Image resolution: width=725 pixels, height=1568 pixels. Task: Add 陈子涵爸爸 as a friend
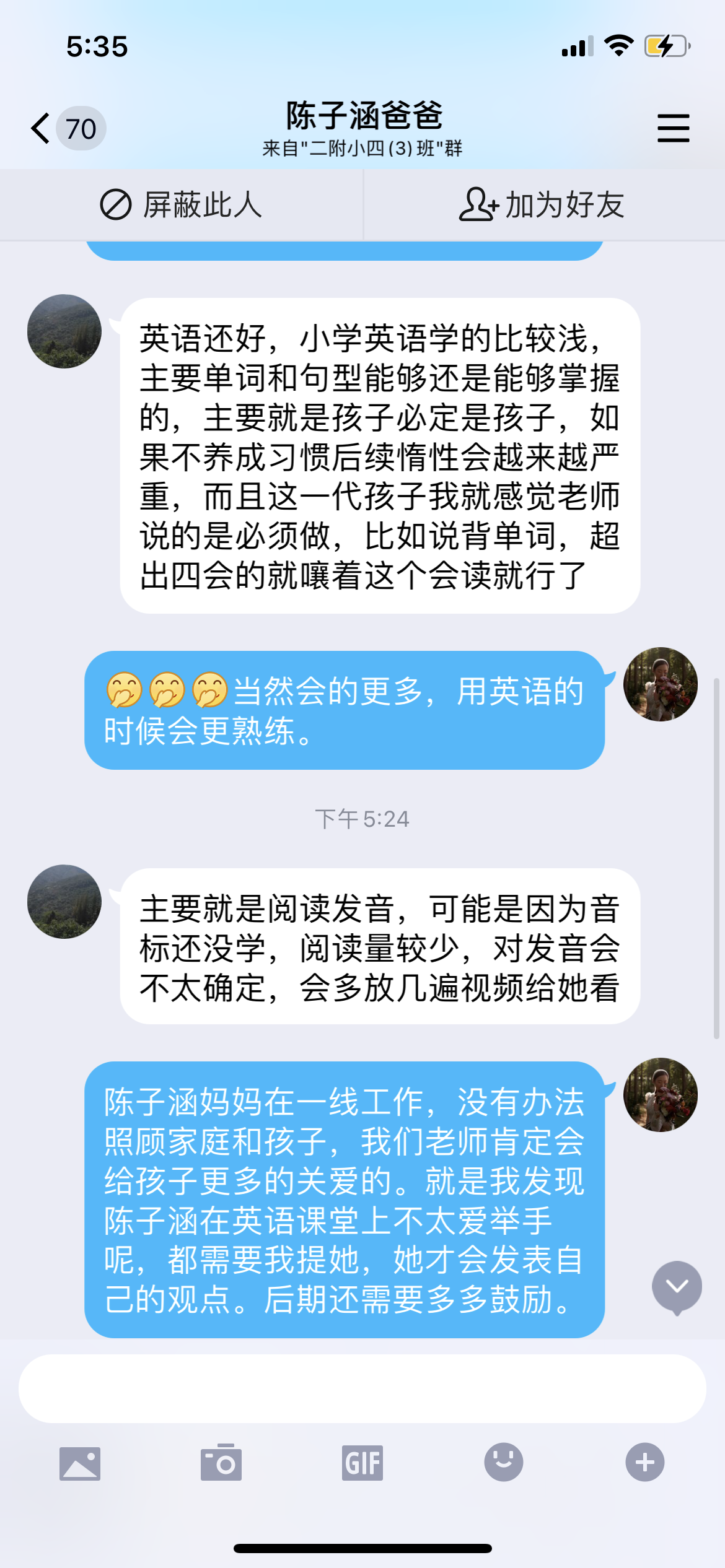click(x=542, y=205)
